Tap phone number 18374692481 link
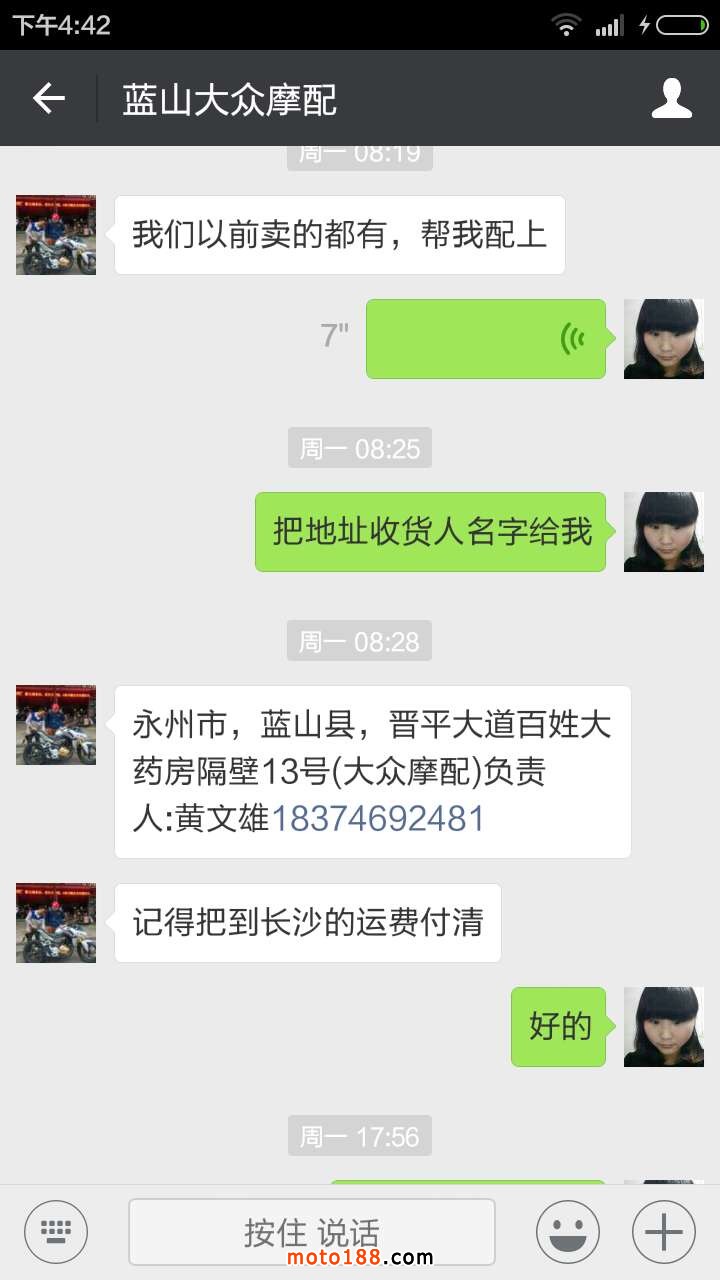Screen dimensions: 720x1280 point(378,819)
